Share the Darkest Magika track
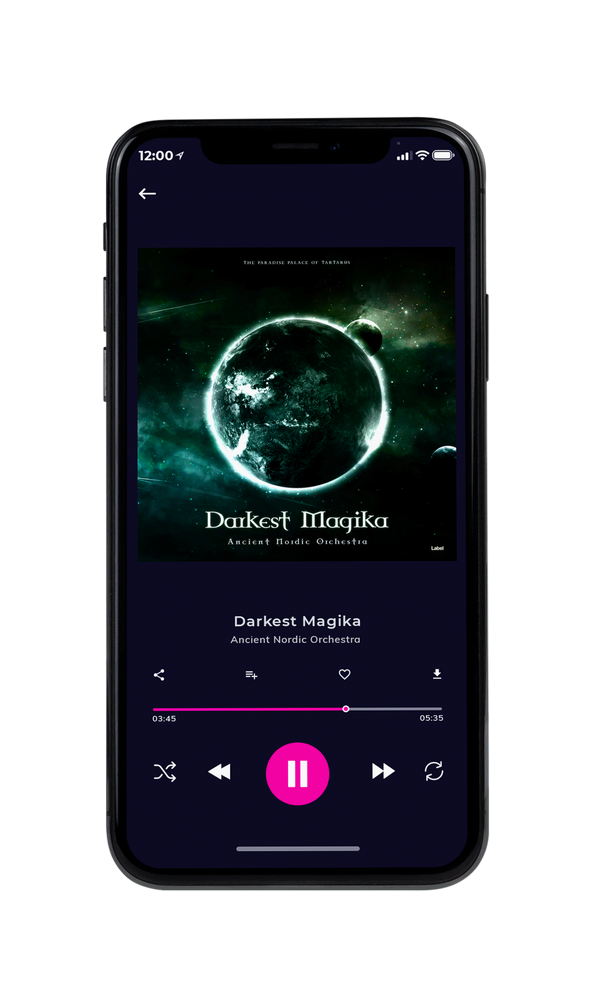 coord(159,675)
